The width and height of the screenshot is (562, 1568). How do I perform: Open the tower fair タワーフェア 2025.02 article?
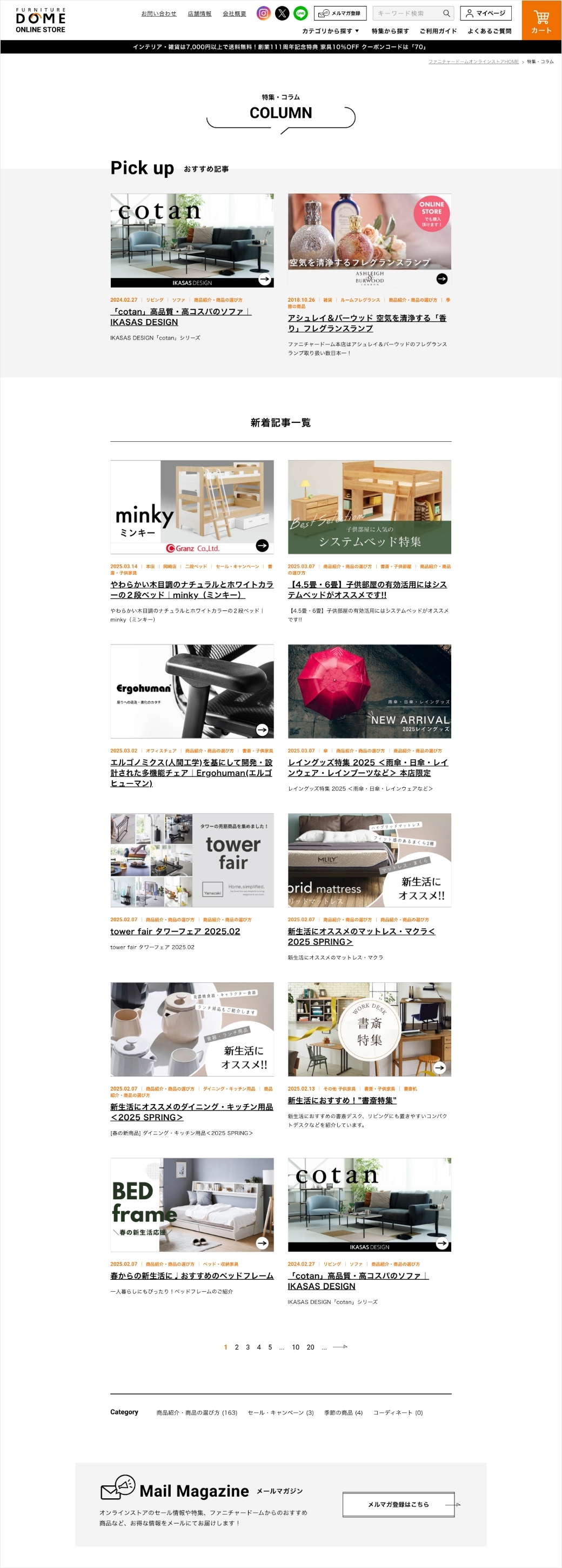click(x=175, y=931)
